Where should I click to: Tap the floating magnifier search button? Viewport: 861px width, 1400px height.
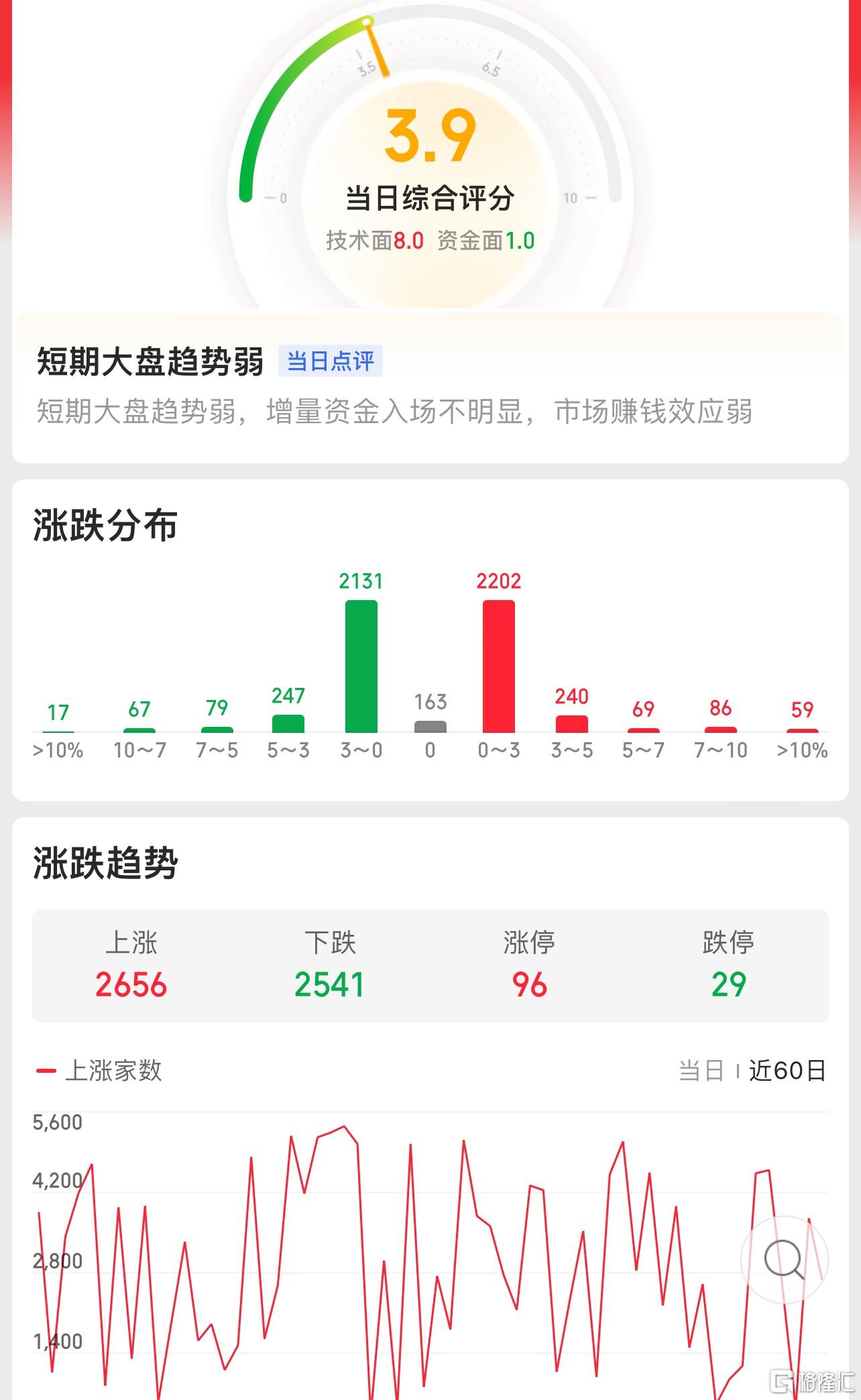[x=784, y=1259]
